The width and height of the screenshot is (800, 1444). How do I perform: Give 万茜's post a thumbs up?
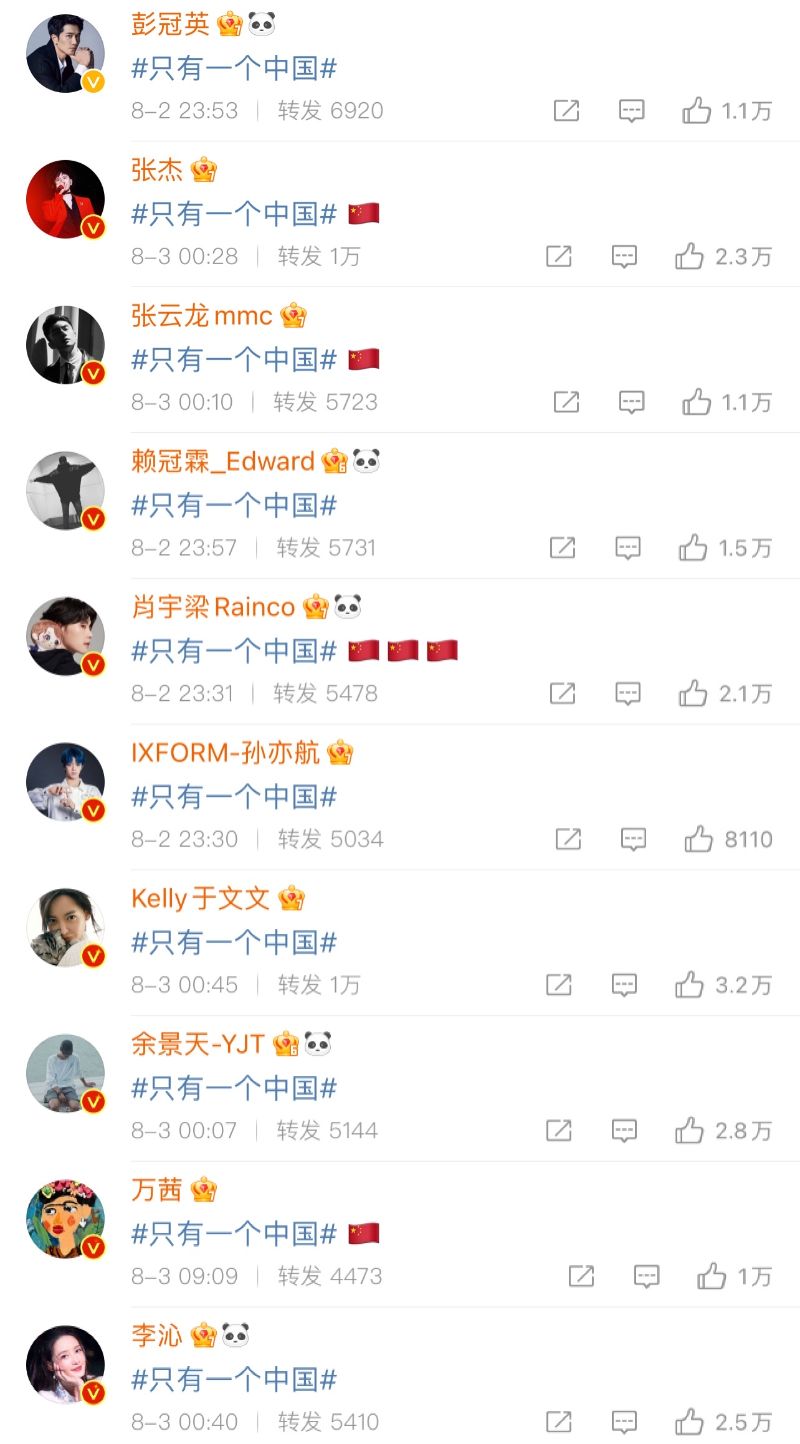712,1276
